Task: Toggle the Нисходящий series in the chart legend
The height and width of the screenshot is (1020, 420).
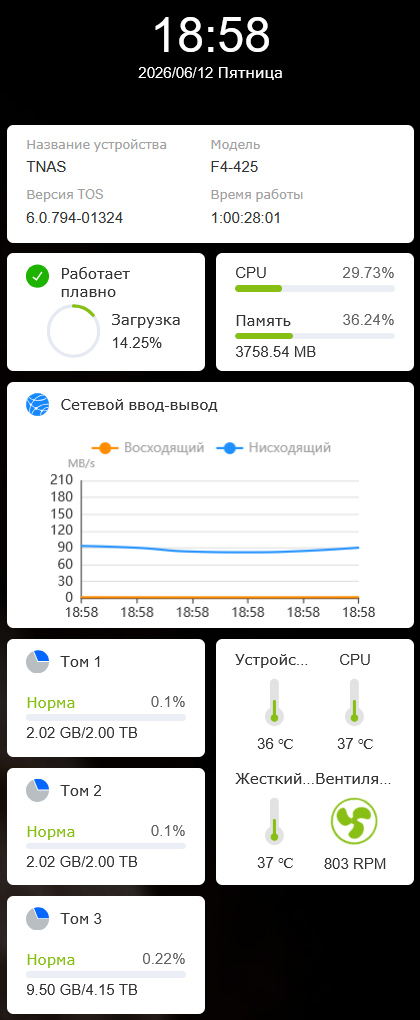Action: [273, 448]
